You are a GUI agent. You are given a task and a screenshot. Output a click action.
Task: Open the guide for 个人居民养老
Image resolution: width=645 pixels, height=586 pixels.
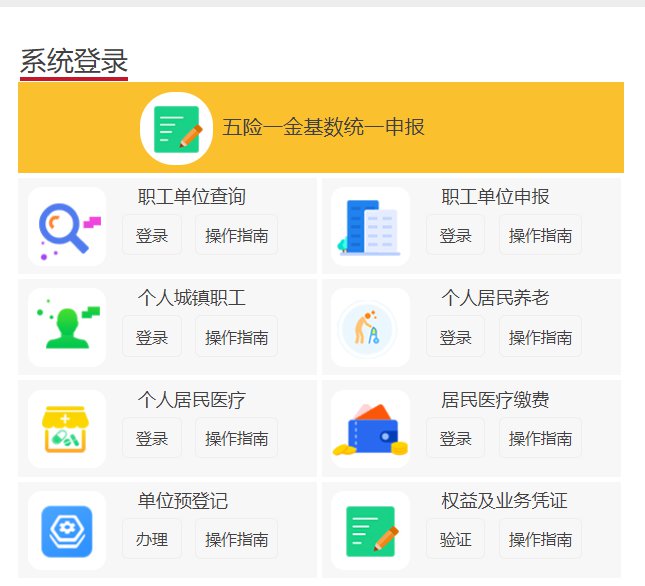pos(540,337)
